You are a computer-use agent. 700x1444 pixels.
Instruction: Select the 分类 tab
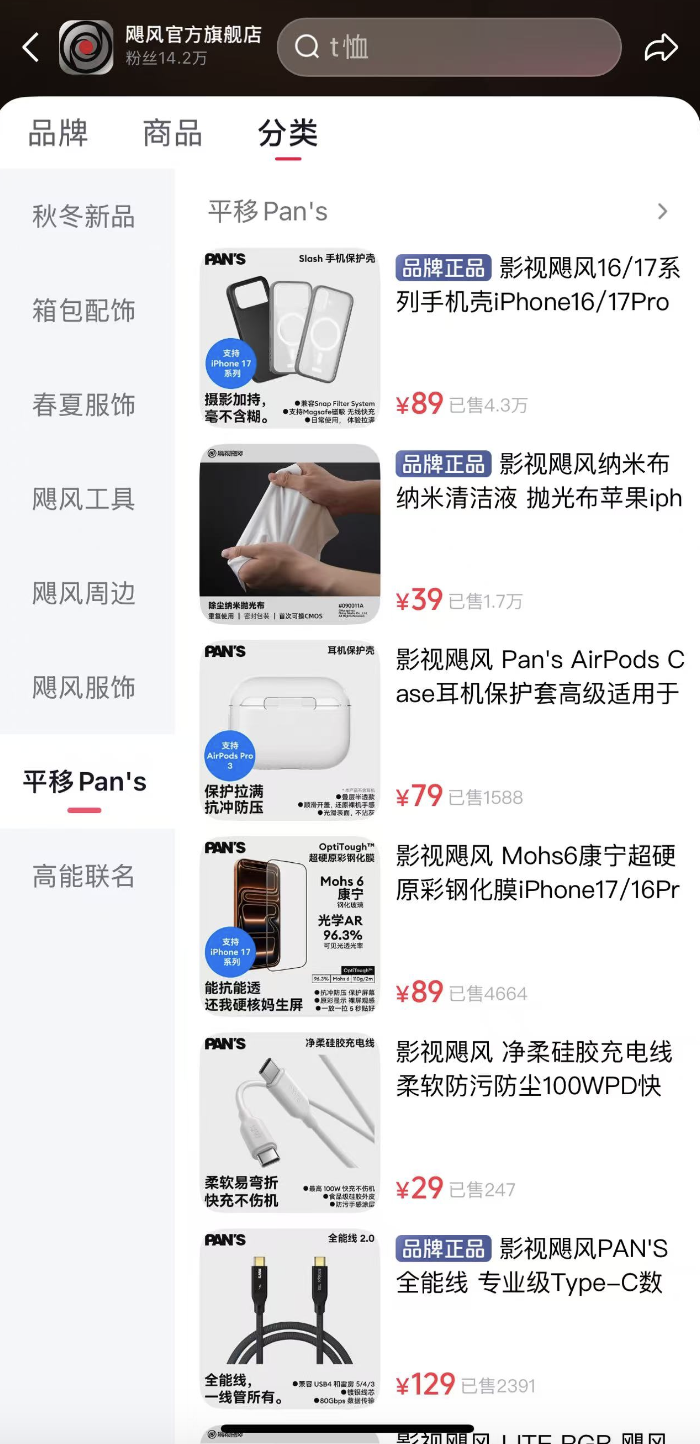288,133
